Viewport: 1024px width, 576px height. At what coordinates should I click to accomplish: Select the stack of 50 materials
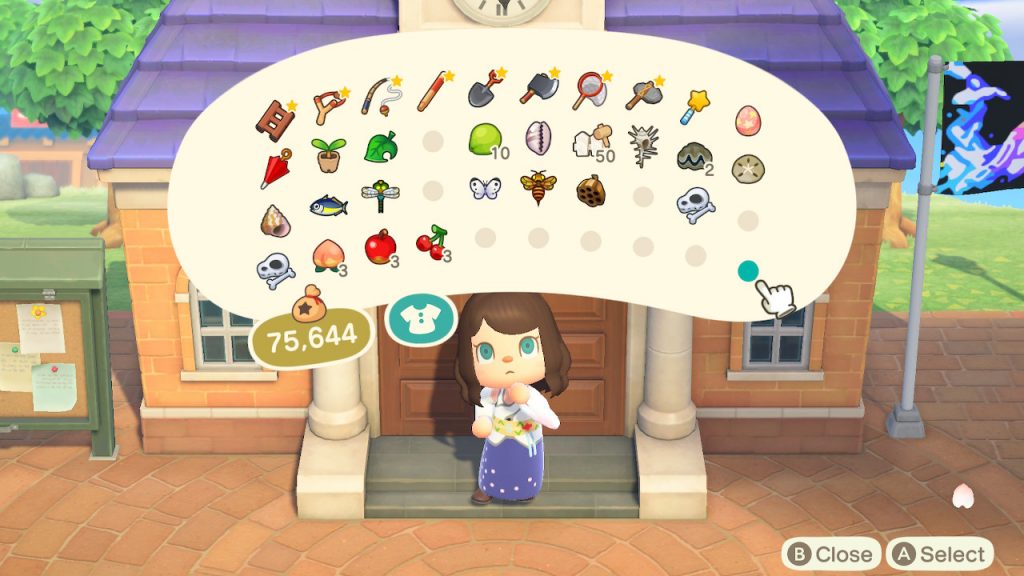click(591, 142)
